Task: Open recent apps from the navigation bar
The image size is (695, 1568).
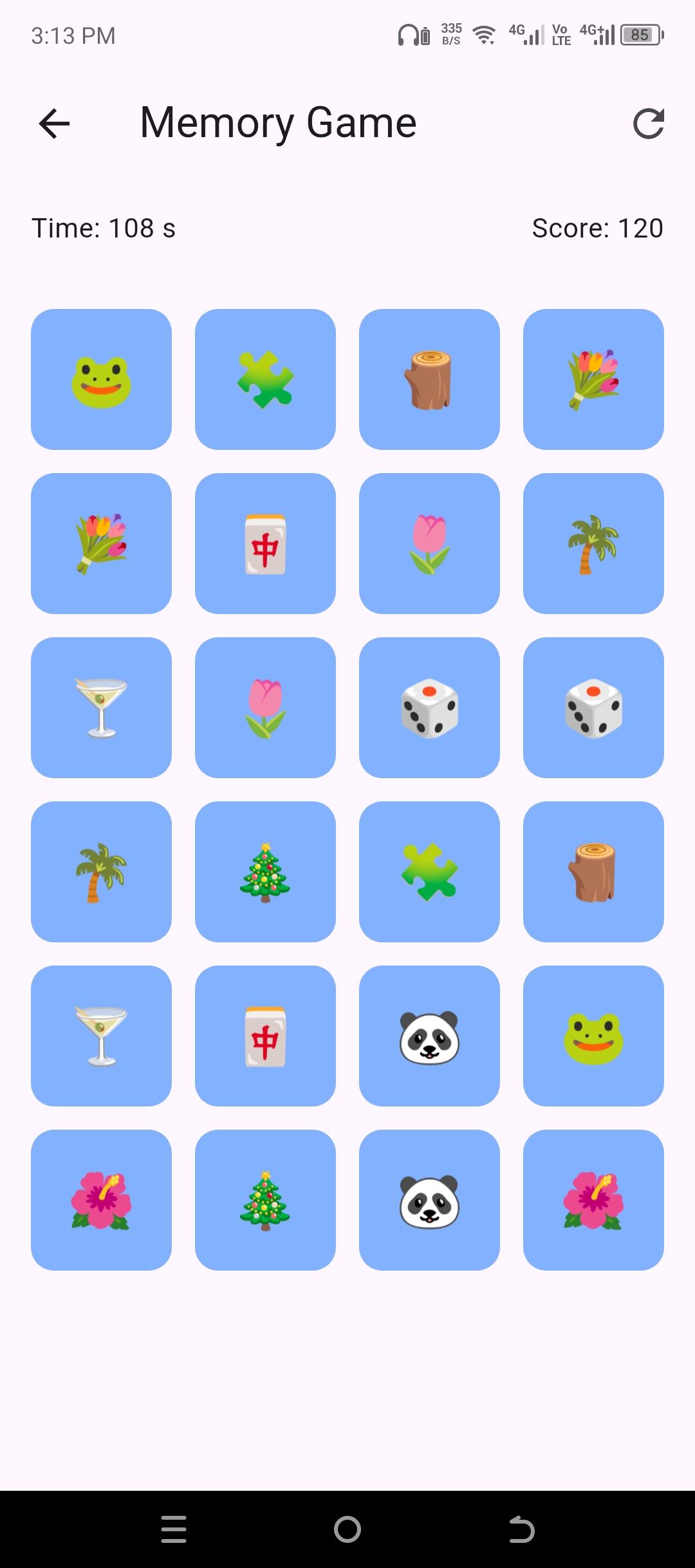Action: [174, 1529]
